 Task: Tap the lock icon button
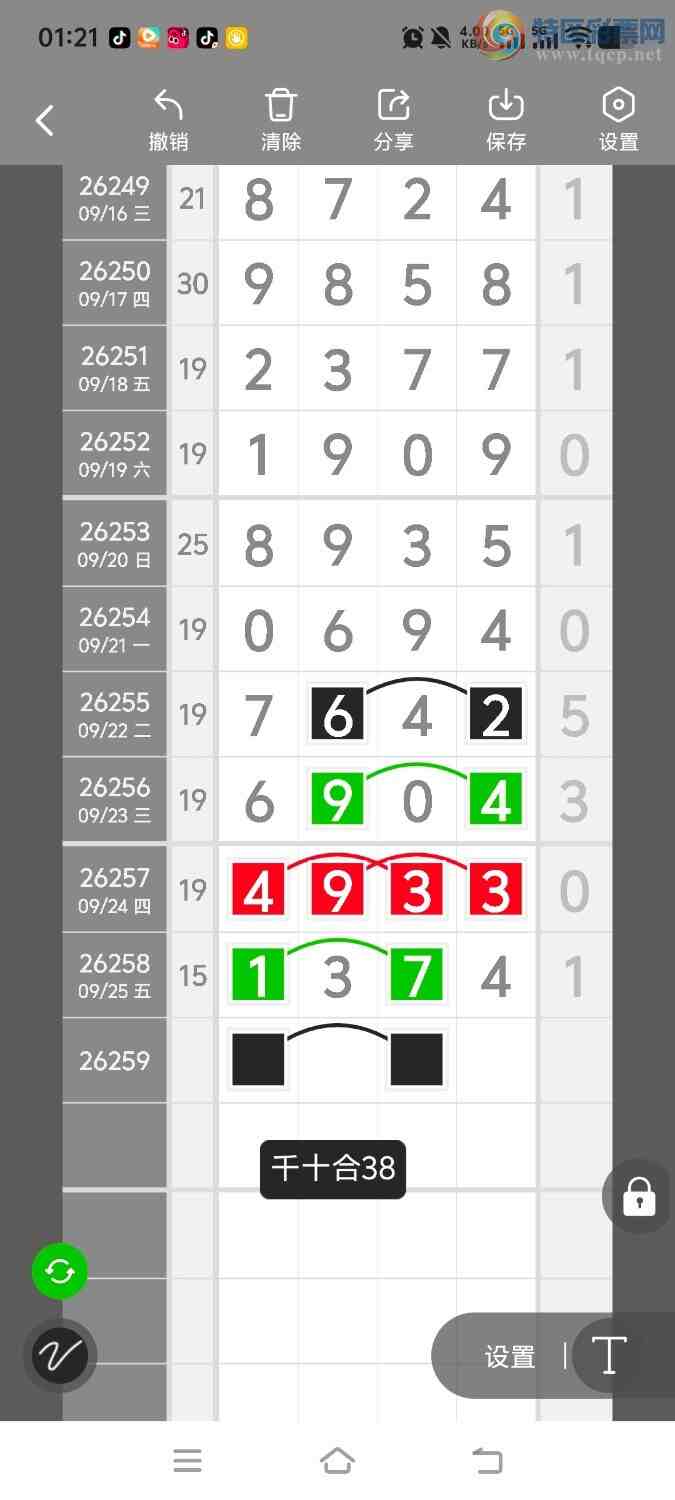coord(639,1196)
